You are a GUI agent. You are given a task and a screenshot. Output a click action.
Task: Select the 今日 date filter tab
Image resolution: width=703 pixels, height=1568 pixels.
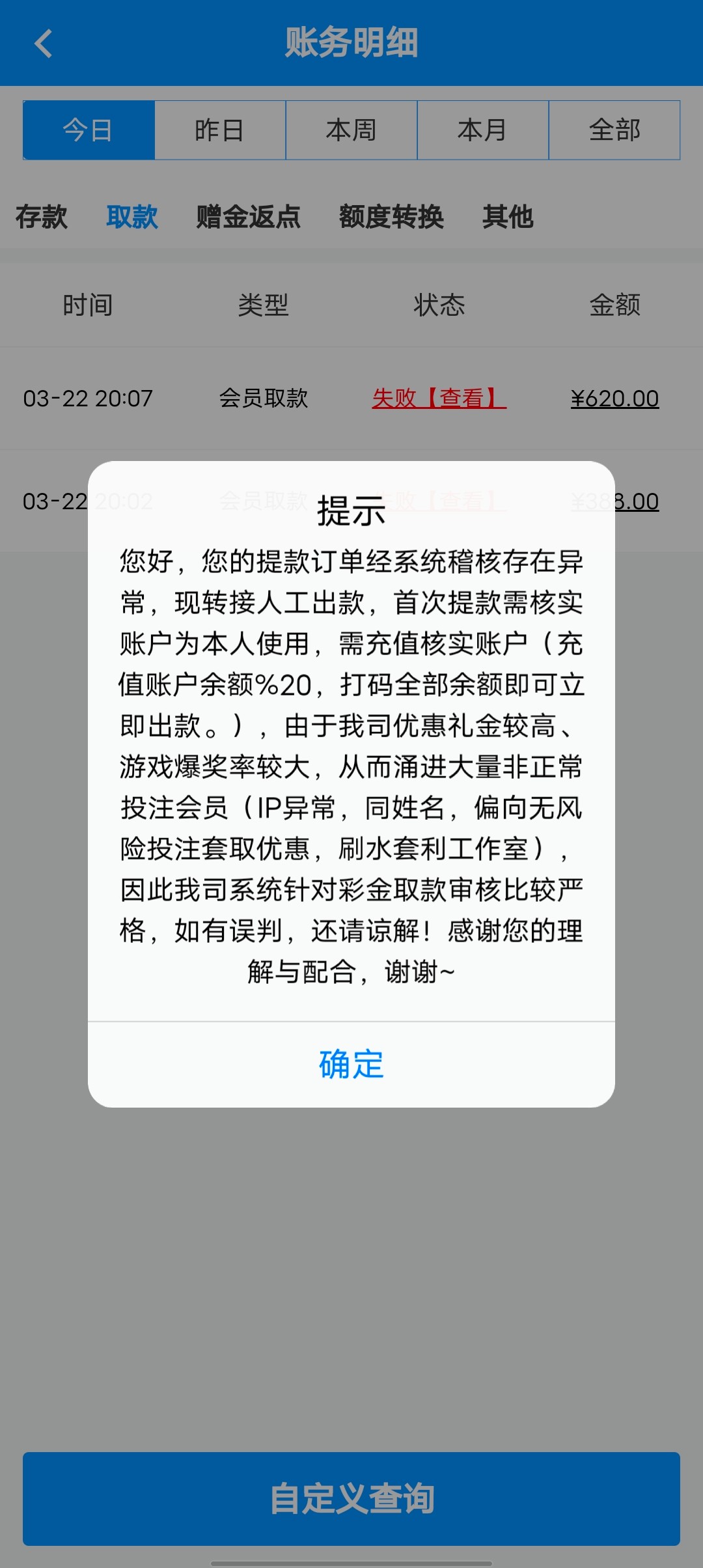89,130
